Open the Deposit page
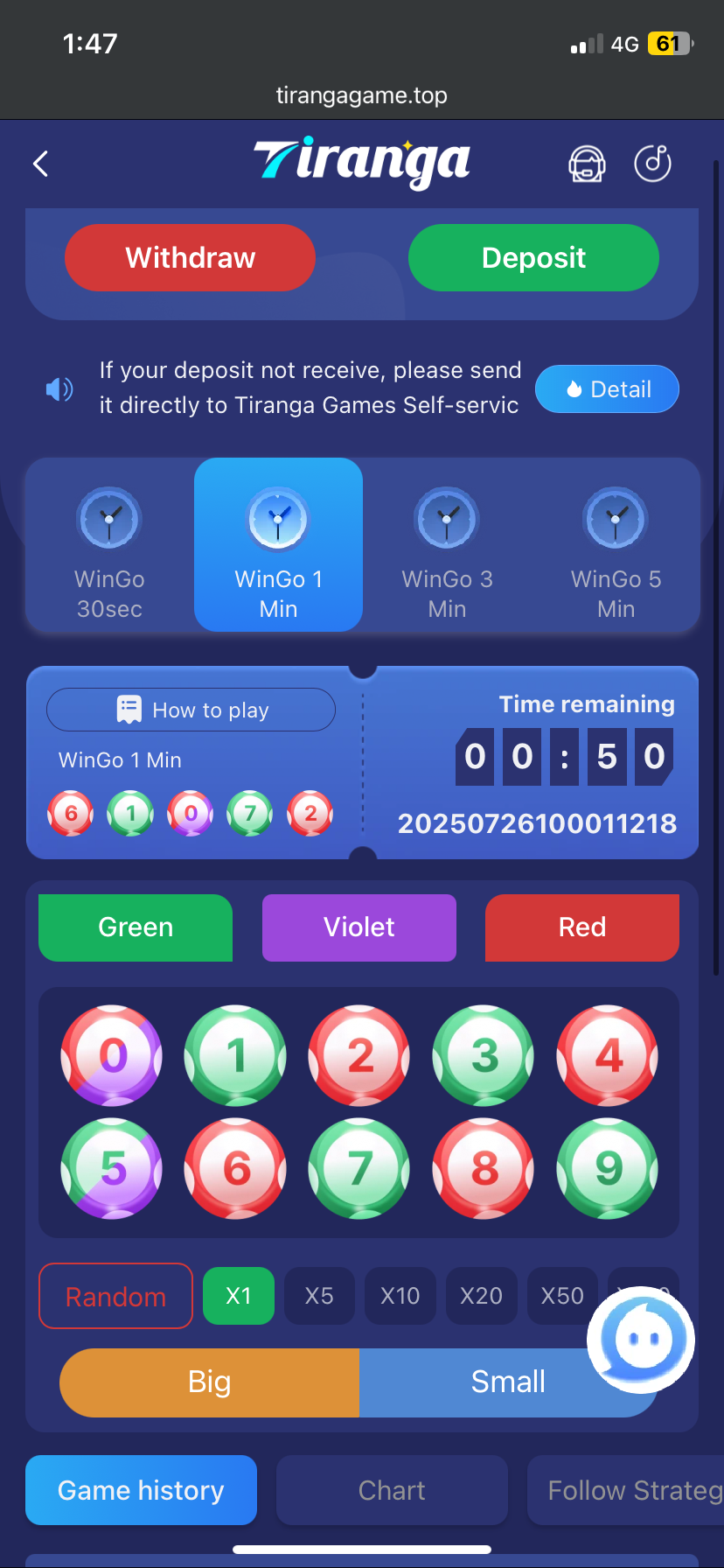Viewport: 724px width, 1568px height. click(x=533, y=258)
